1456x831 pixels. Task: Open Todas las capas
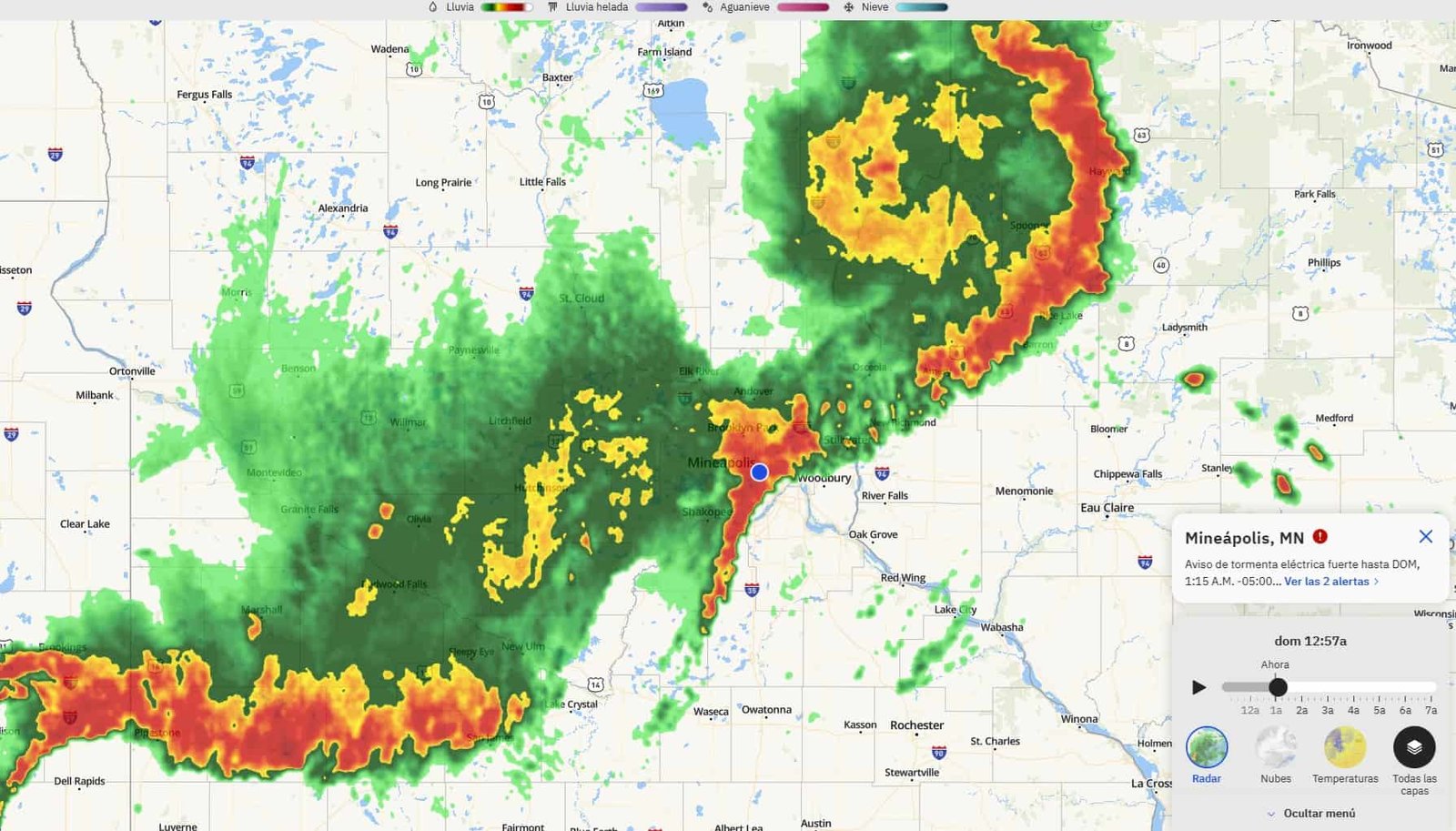tap(1414, 748)
